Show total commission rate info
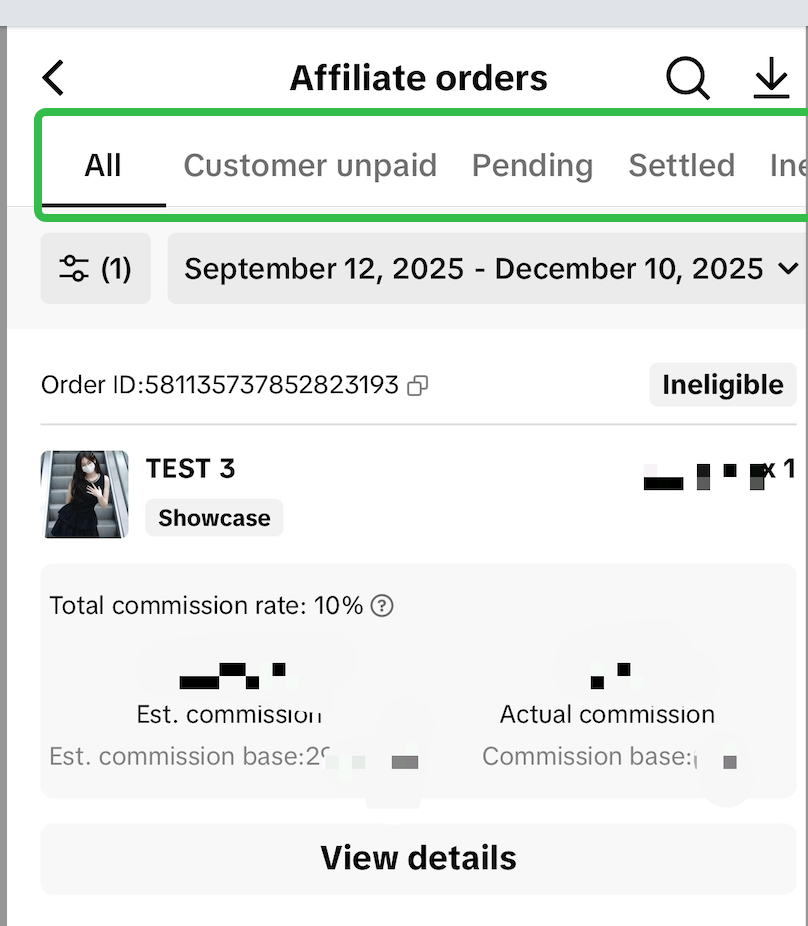The height and width of the screenshot is (926, 808). (x=382, y=606)
